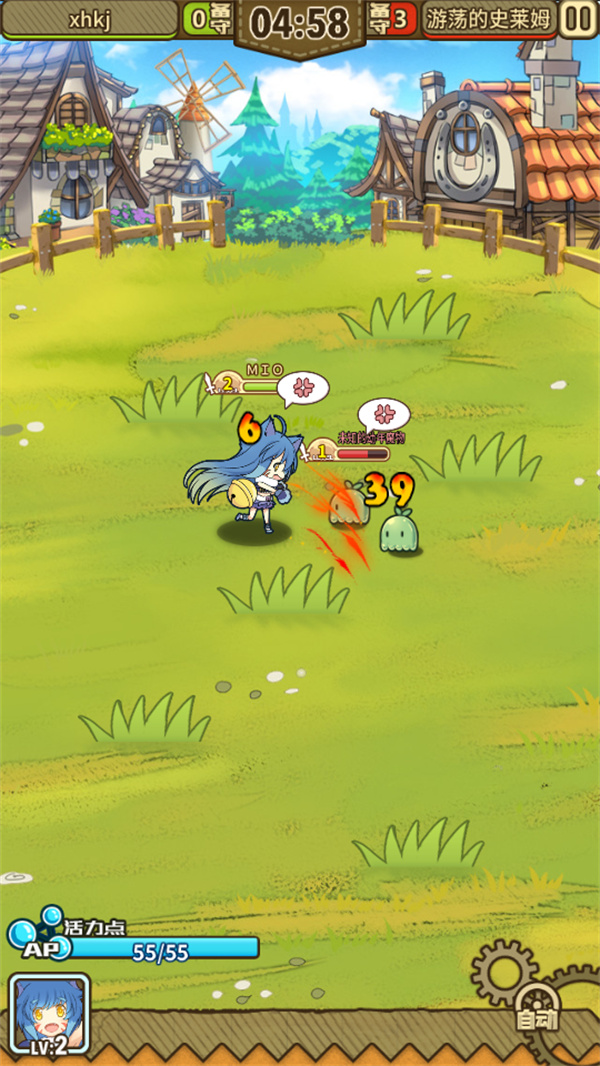Select the LV:2 character portrait
600x1066 pixels.
pyautogui.click(x=49, y=1013)
